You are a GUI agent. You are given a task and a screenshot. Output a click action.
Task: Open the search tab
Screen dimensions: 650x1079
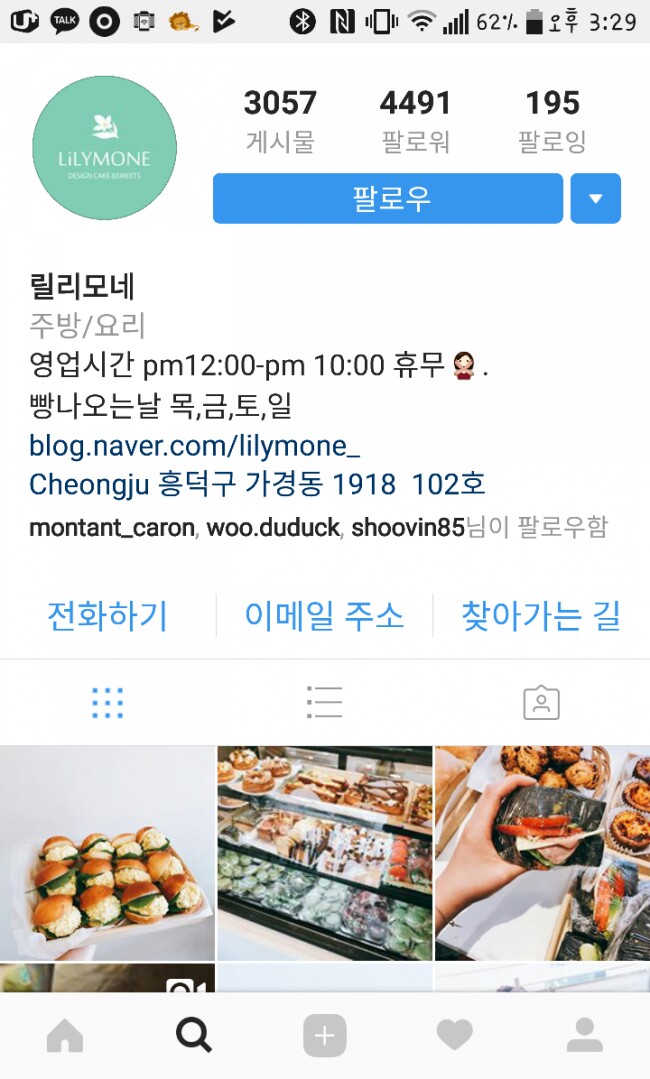click(194, 1036)
